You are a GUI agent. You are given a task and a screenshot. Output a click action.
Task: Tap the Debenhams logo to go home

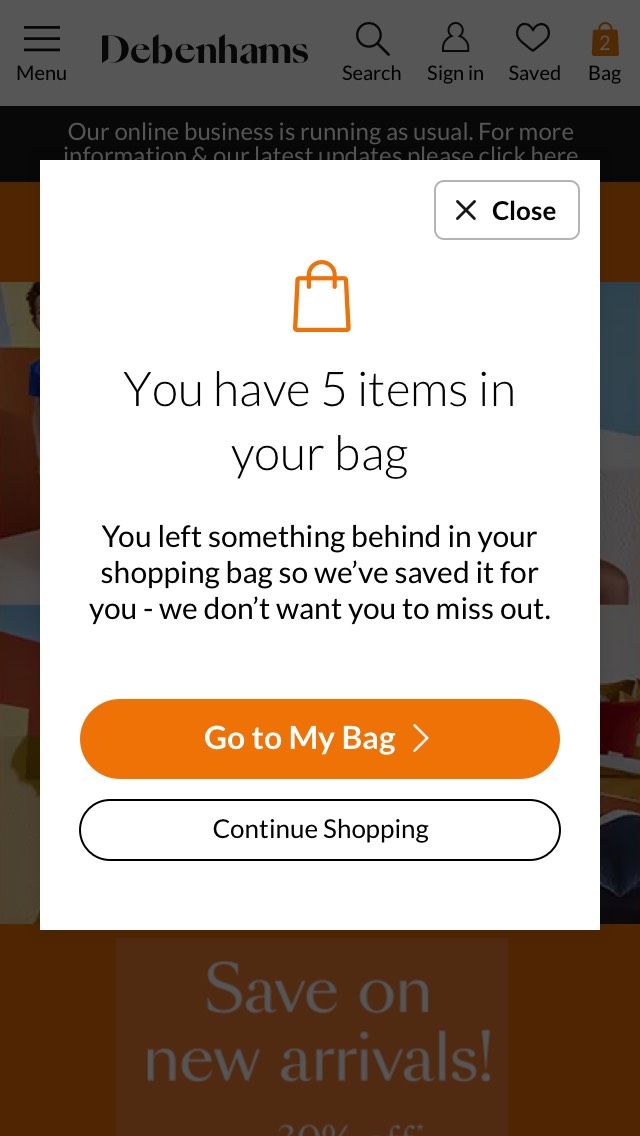click(204, 50)
